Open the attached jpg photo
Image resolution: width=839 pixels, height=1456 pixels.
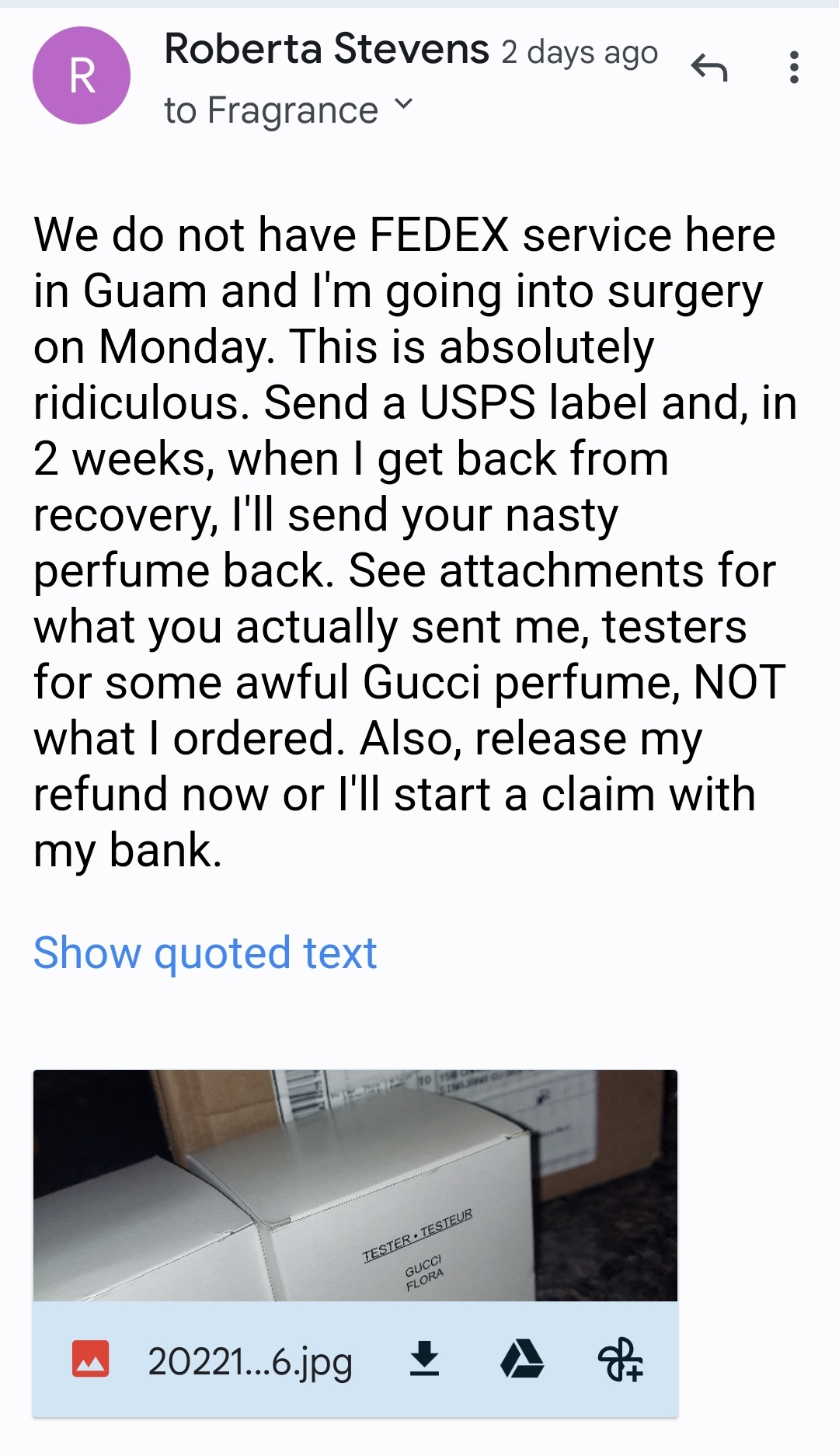point(355,1186)
